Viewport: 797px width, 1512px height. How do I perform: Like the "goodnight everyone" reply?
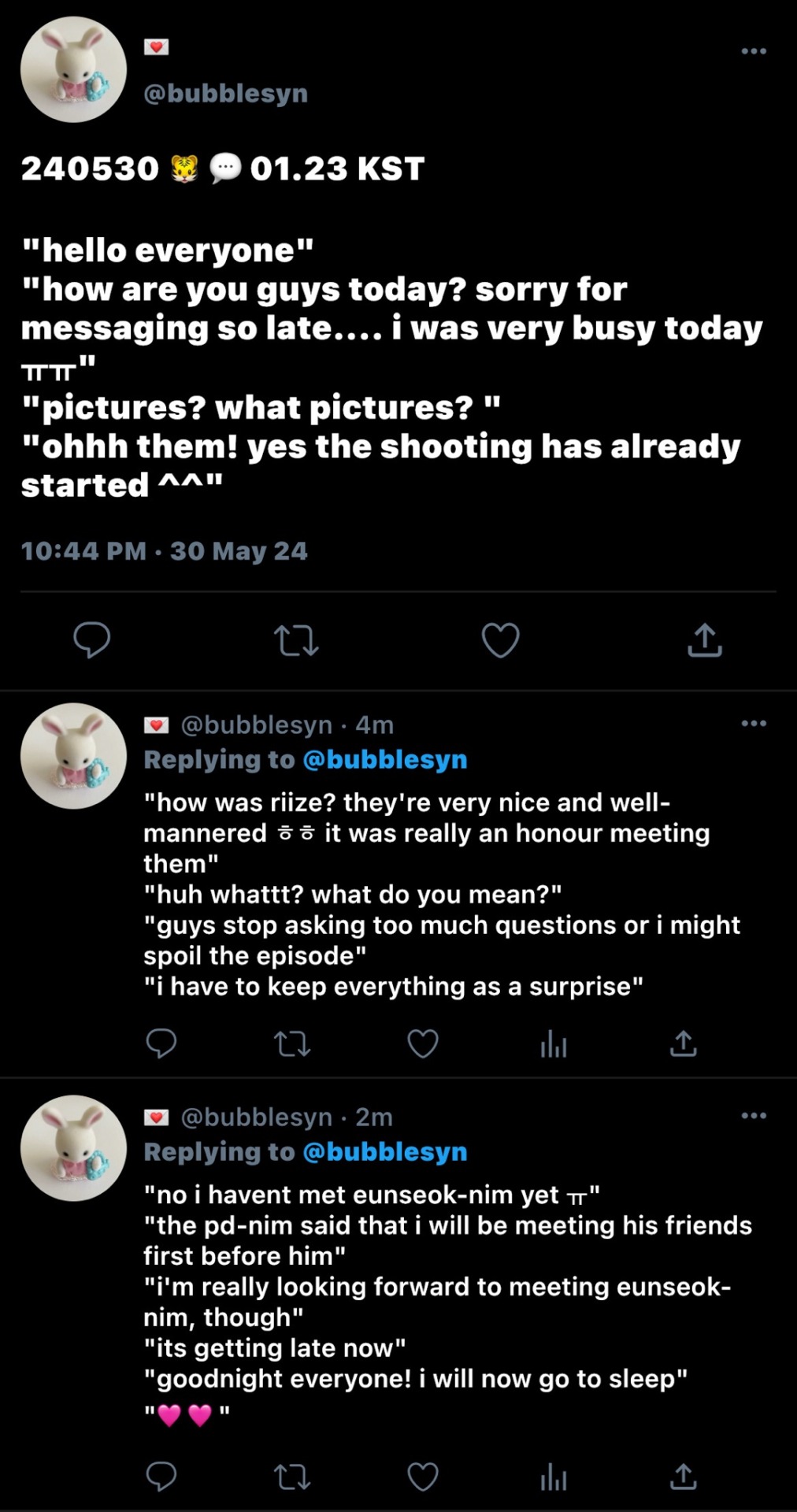pos(422,1477)
